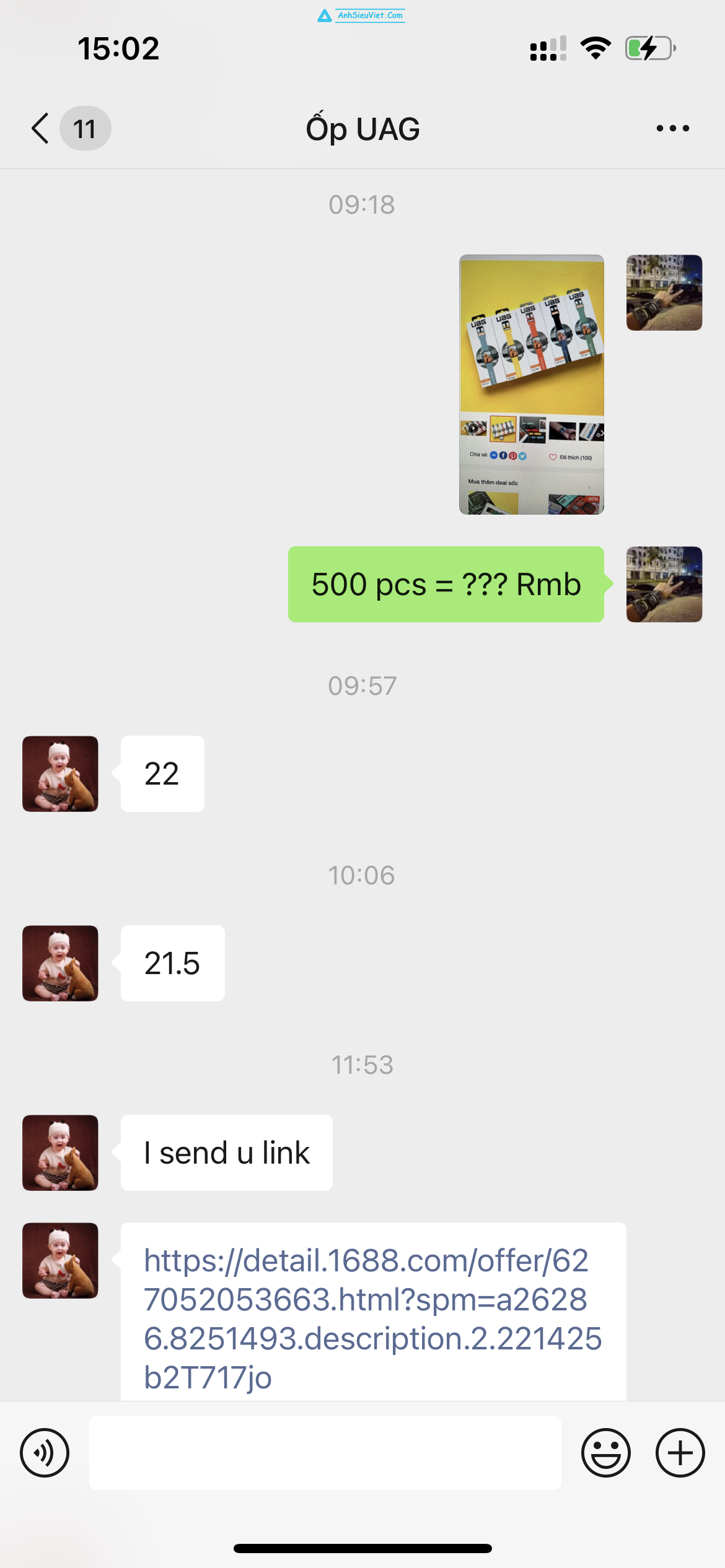Open the three-dot chat options menu

coord(672,129)
